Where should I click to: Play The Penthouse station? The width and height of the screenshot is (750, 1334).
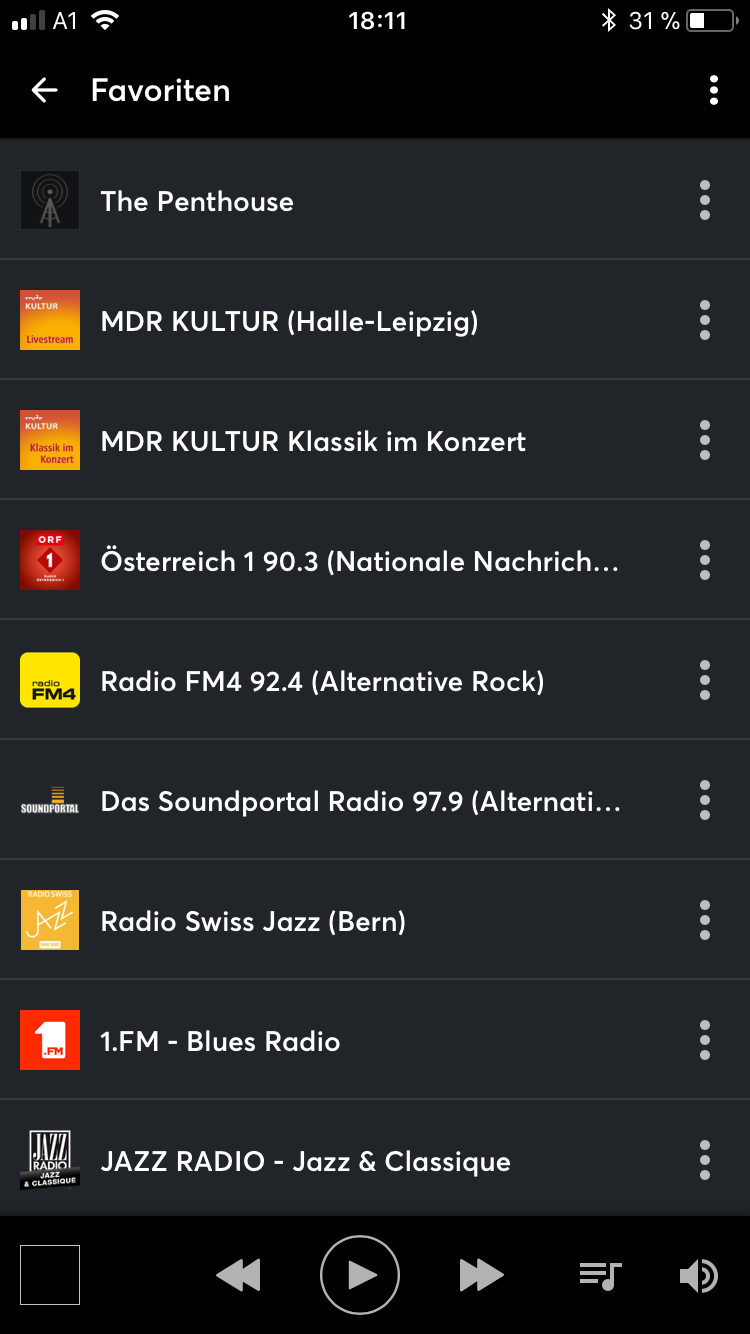point(197,201)
